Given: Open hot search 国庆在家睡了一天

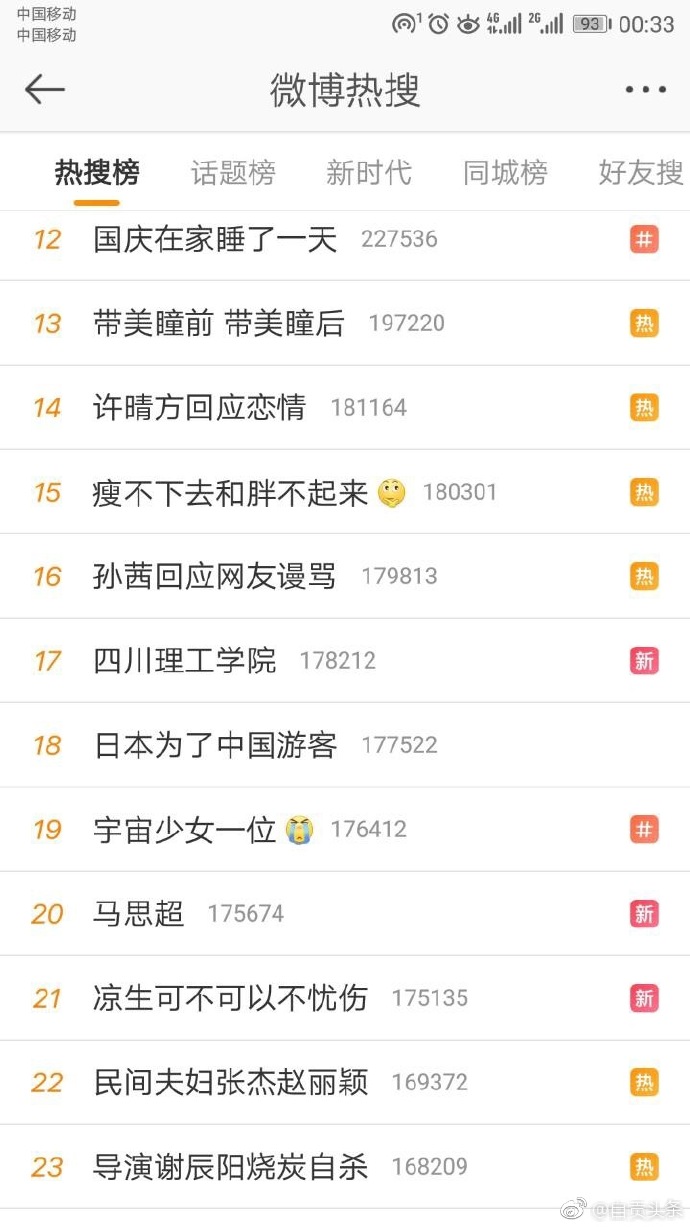Looking at the screenshot, I should tap(215, 240).
